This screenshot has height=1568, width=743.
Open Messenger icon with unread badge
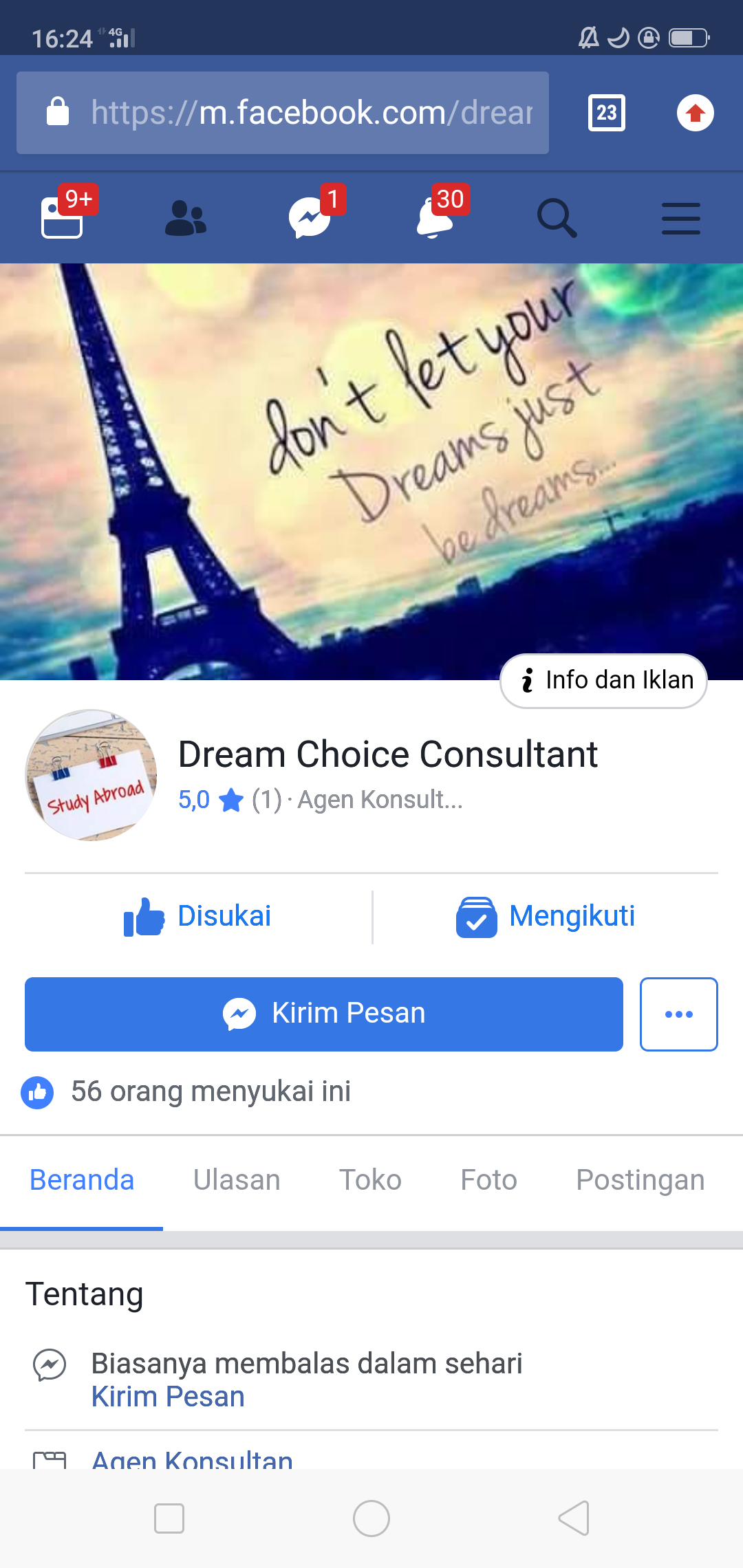[311, 219]
